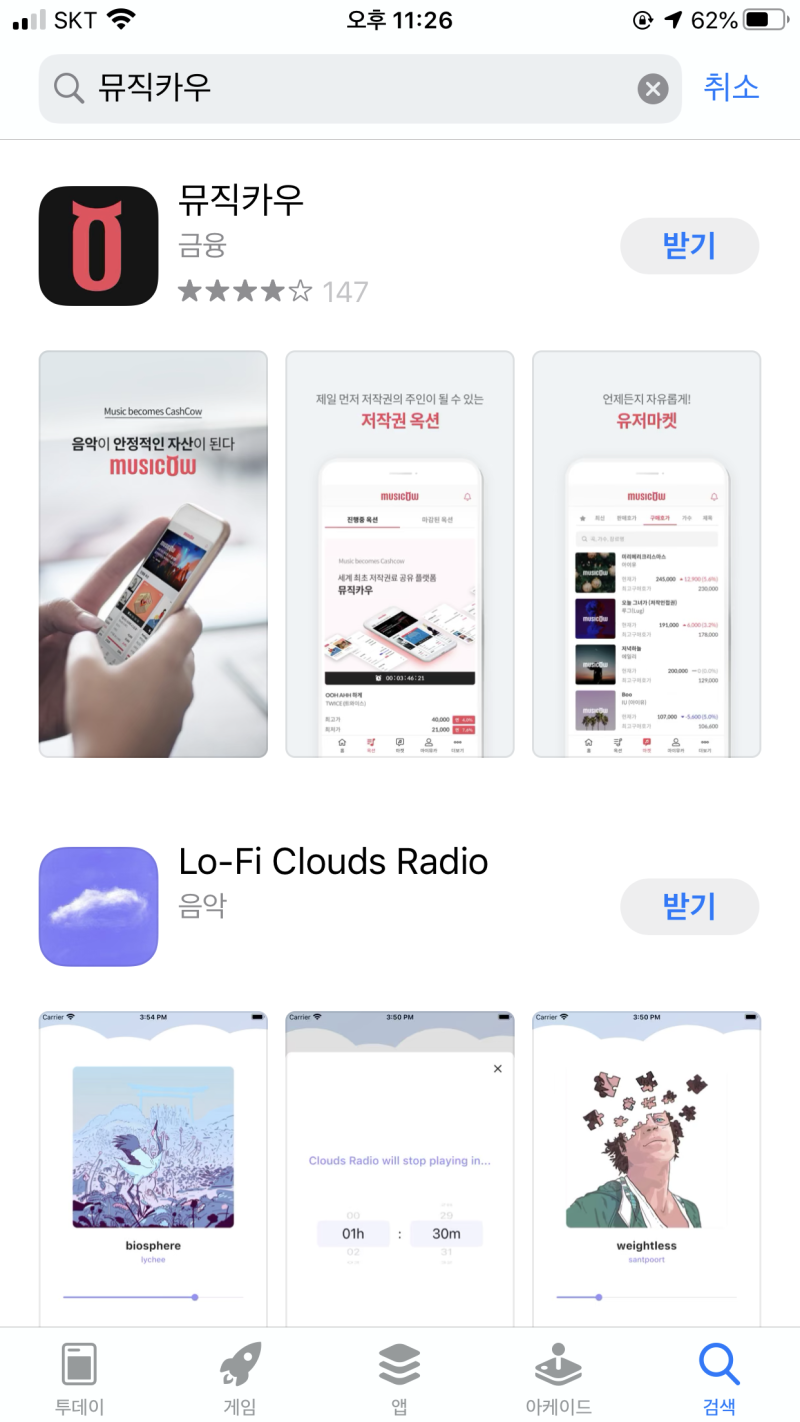800x1422 pixels.
Task: Open the 저작권 옥션 screenshot preview
Action: (x=399, y=552)
